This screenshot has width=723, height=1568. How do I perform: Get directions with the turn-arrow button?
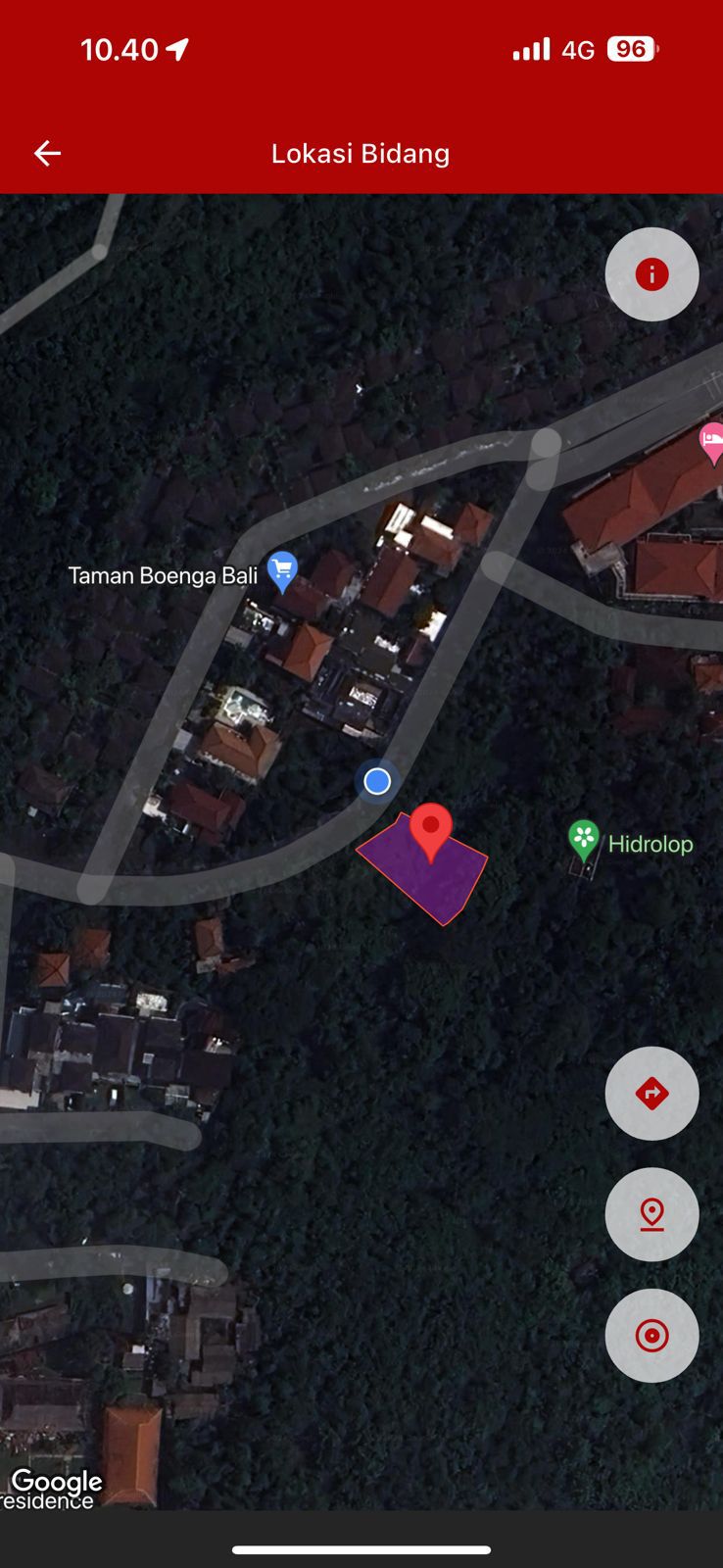tap(651, 1093)
